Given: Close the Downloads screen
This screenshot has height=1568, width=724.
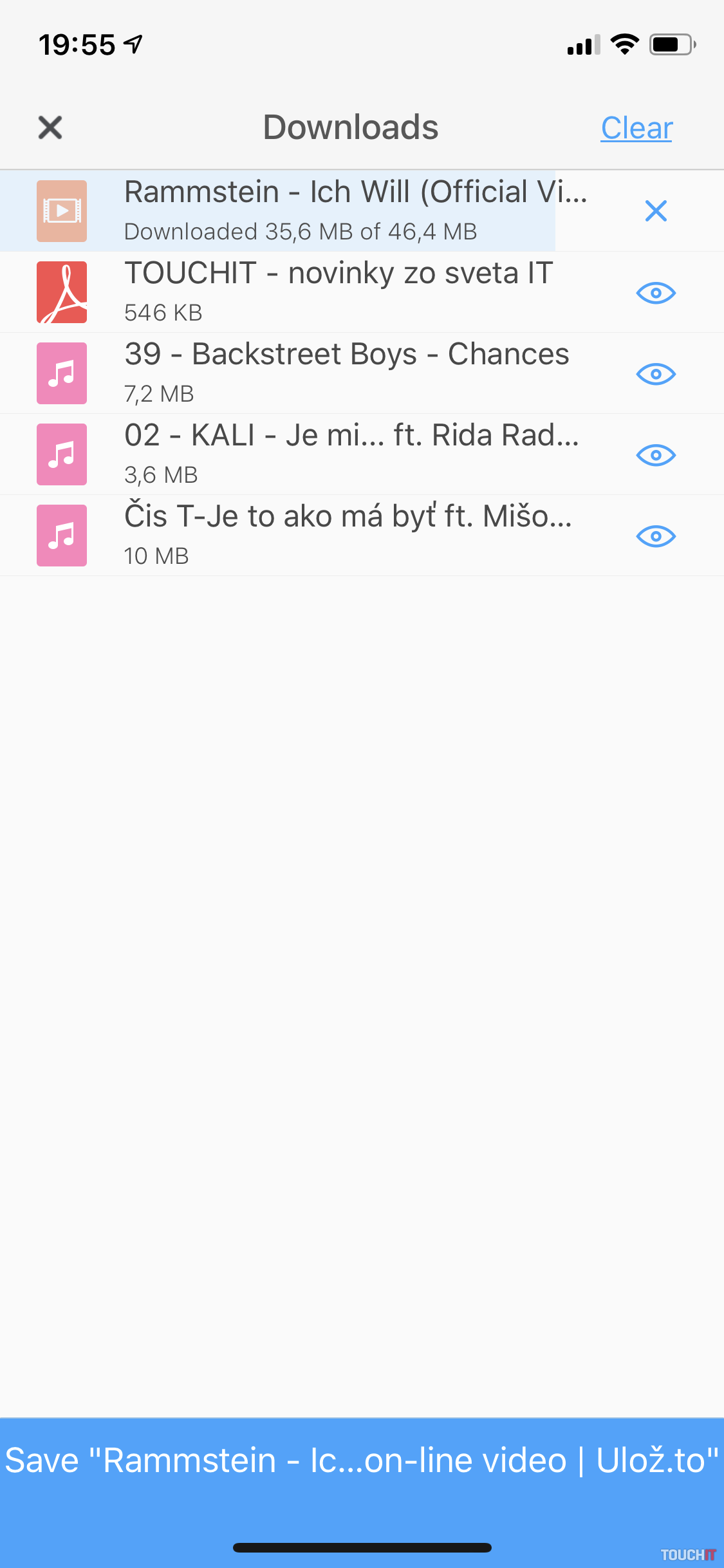Looking at the screenshot, I should (x=50, y=127).
